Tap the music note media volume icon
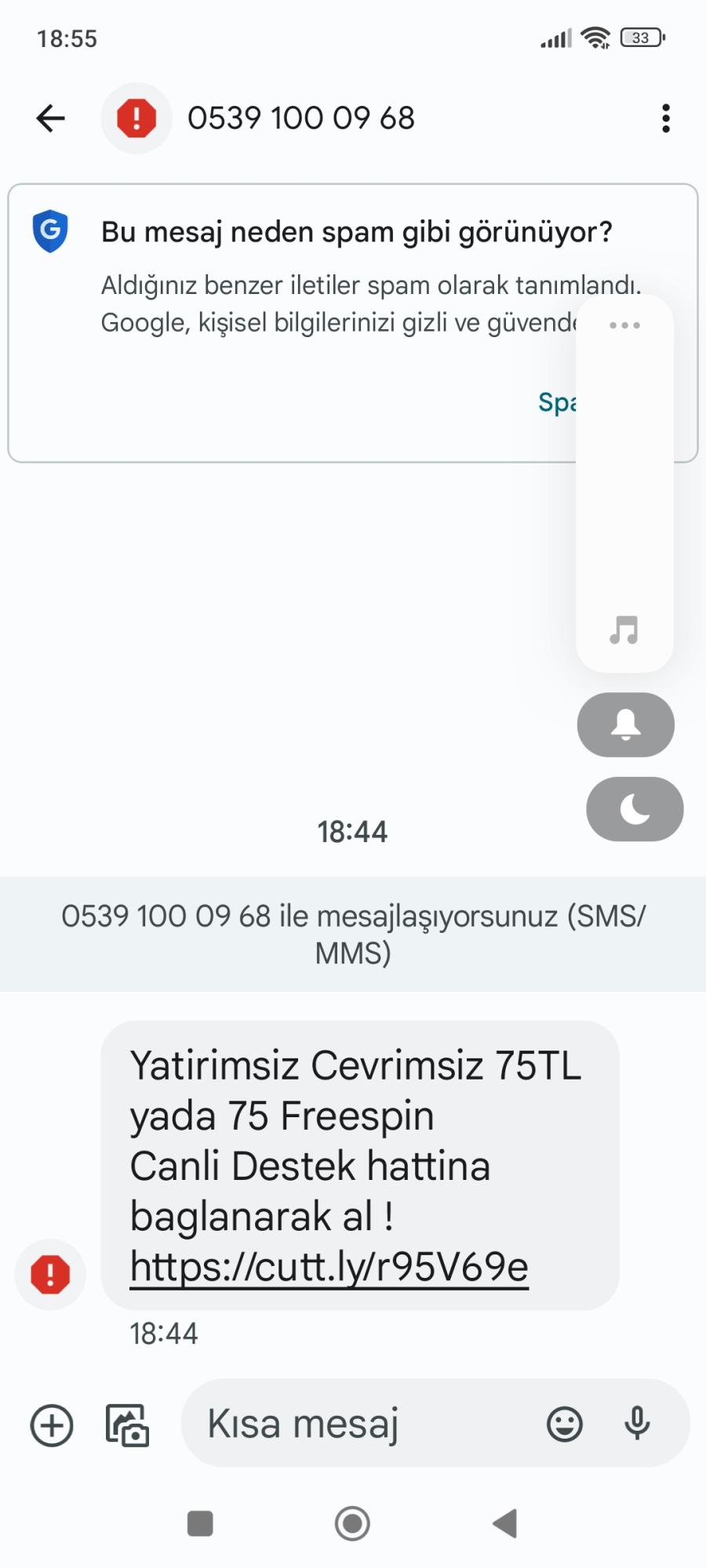 tap(624, 630)
